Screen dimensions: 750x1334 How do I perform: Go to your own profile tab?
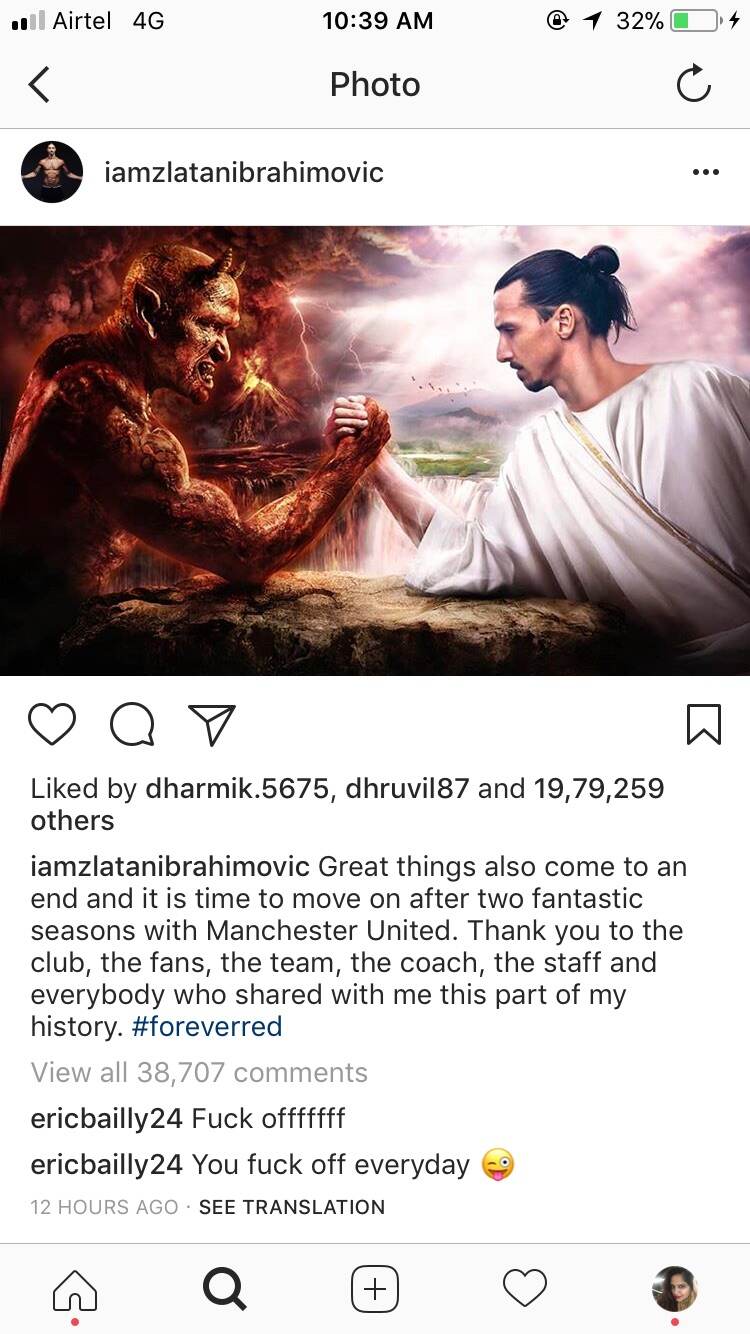675,1289
